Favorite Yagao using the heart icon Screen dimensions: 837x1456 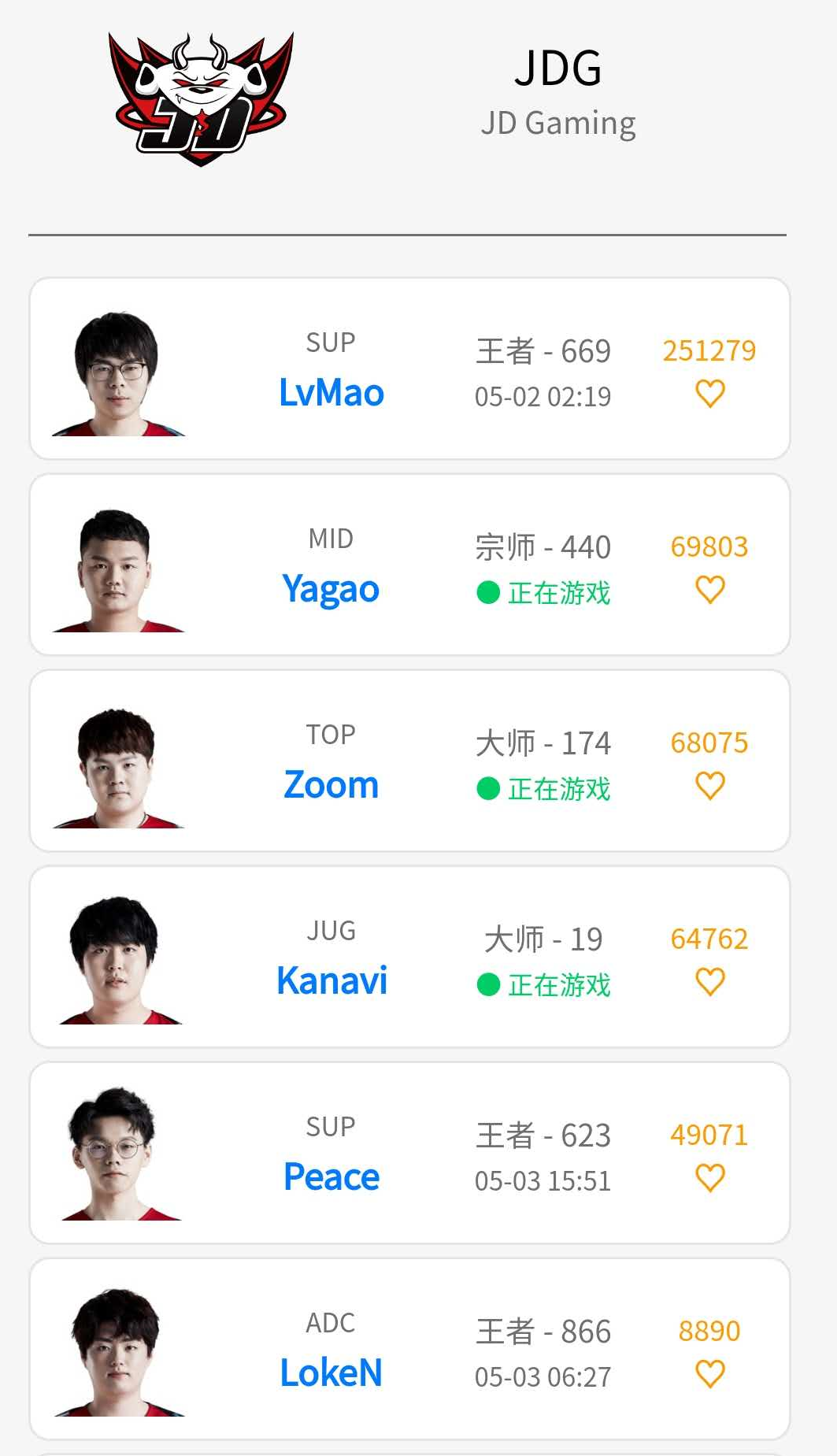coord(709,589)
